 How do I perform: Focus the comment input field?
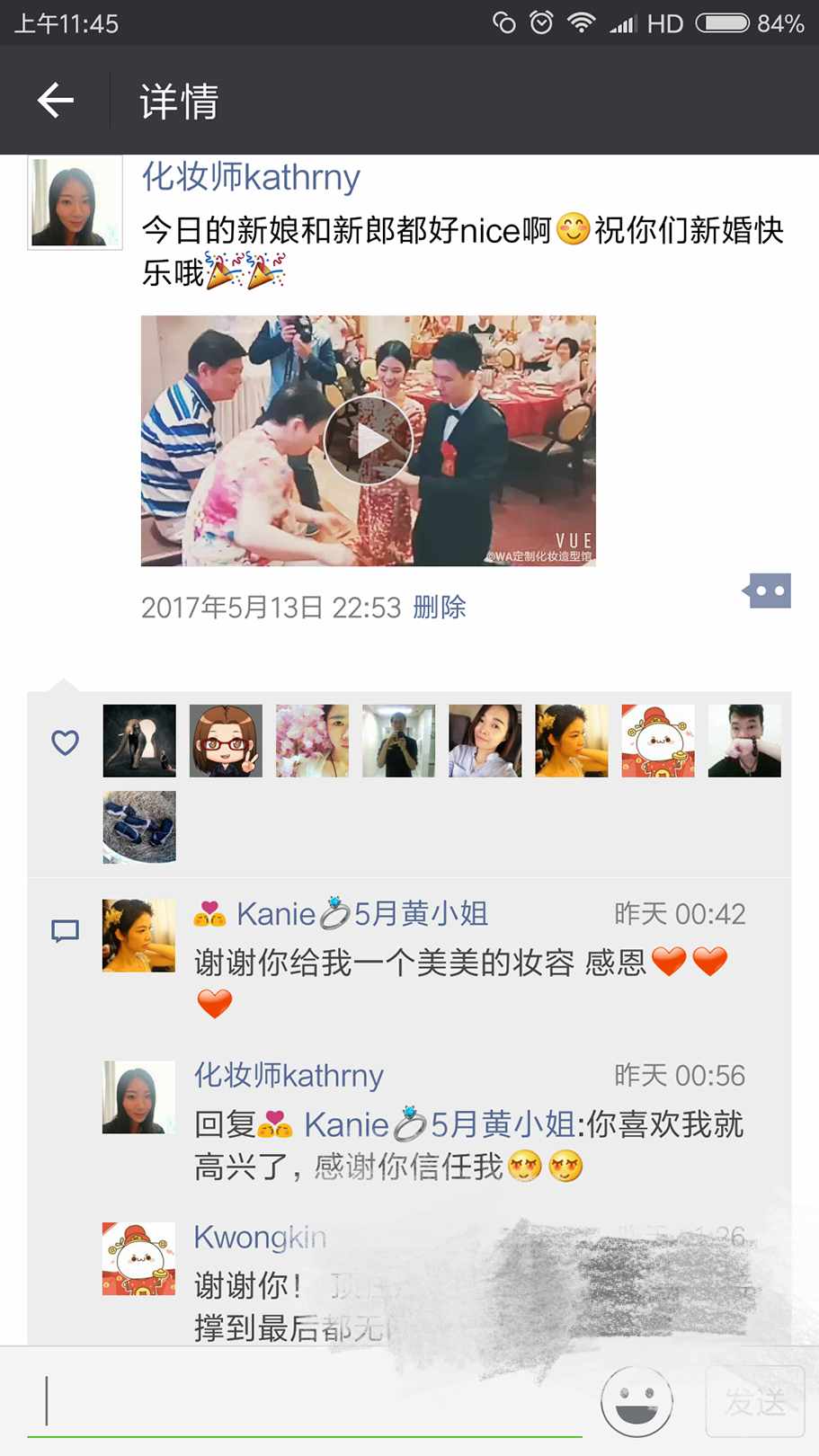point(306,1401)
